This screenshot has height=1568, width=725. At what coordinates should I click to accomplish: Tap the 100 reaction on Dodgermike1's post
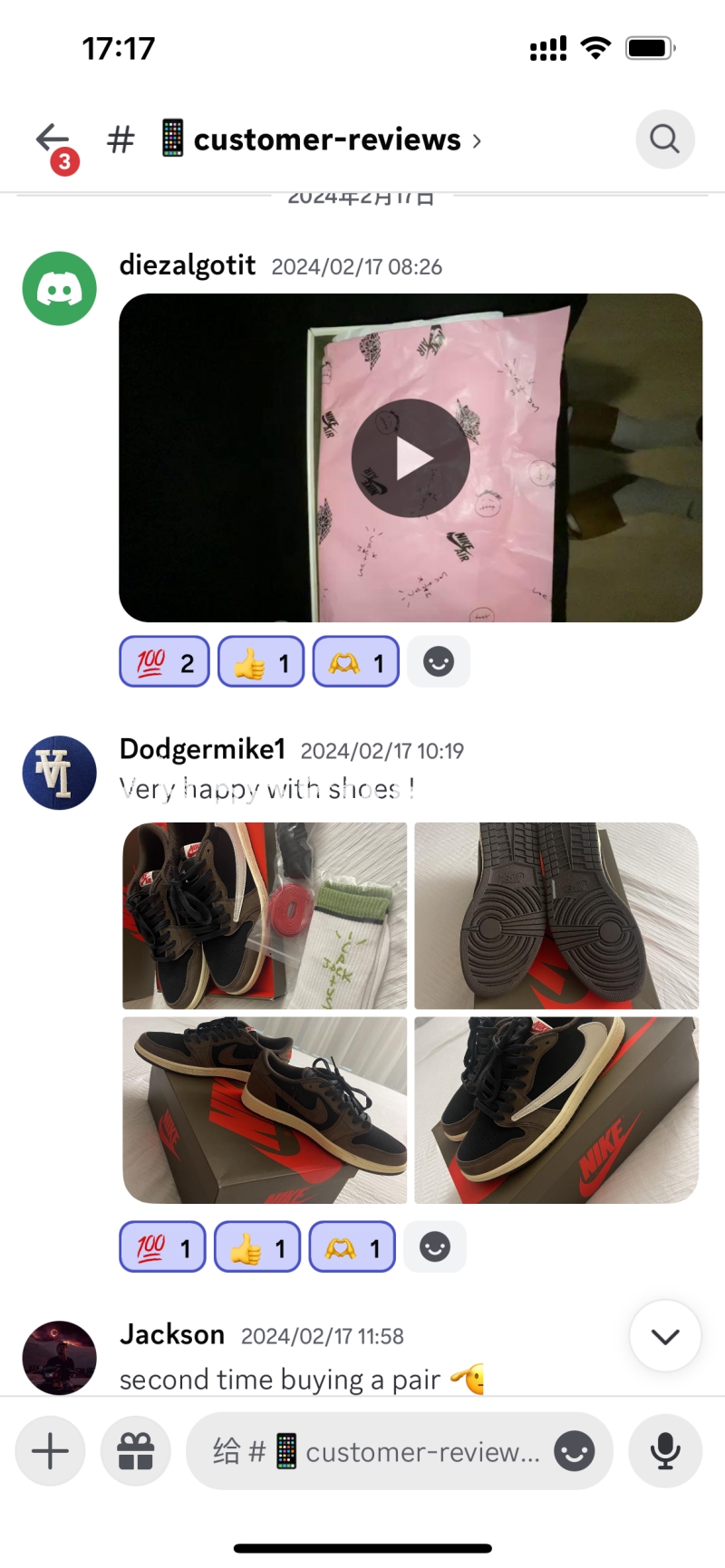coord(162,1247)
